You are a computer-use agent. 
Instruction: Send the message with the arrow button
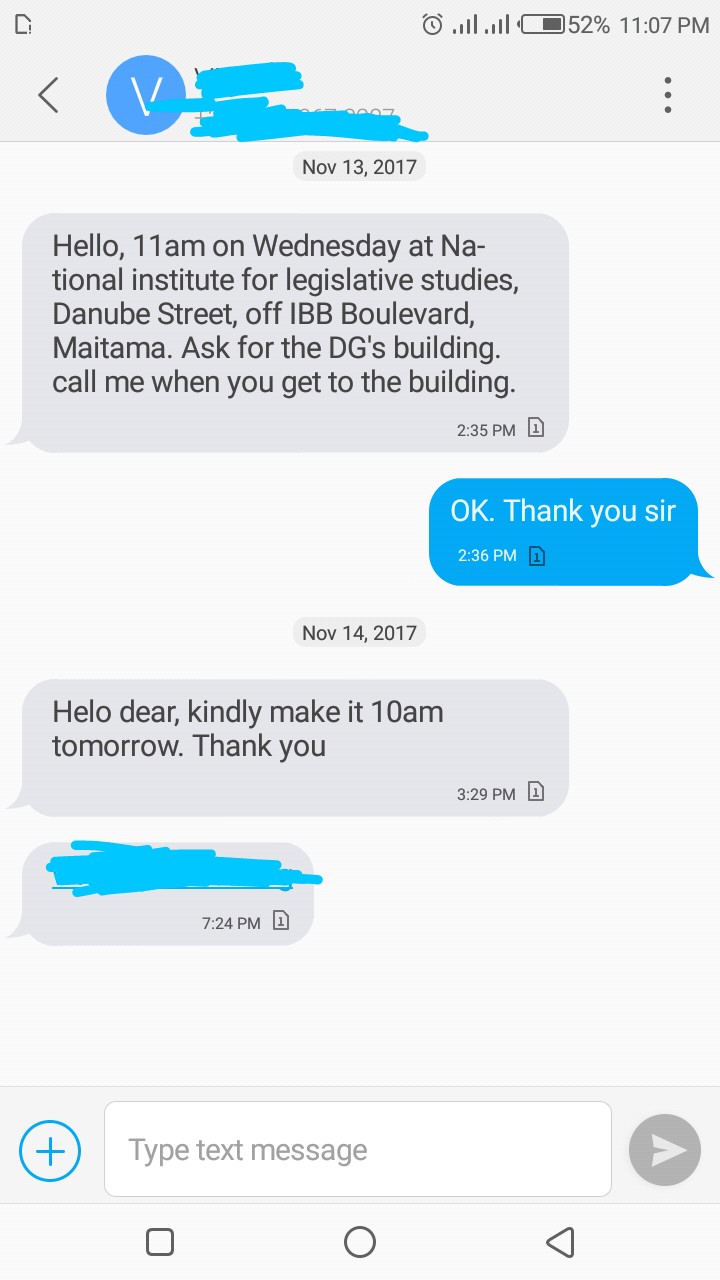[664, 1150]
